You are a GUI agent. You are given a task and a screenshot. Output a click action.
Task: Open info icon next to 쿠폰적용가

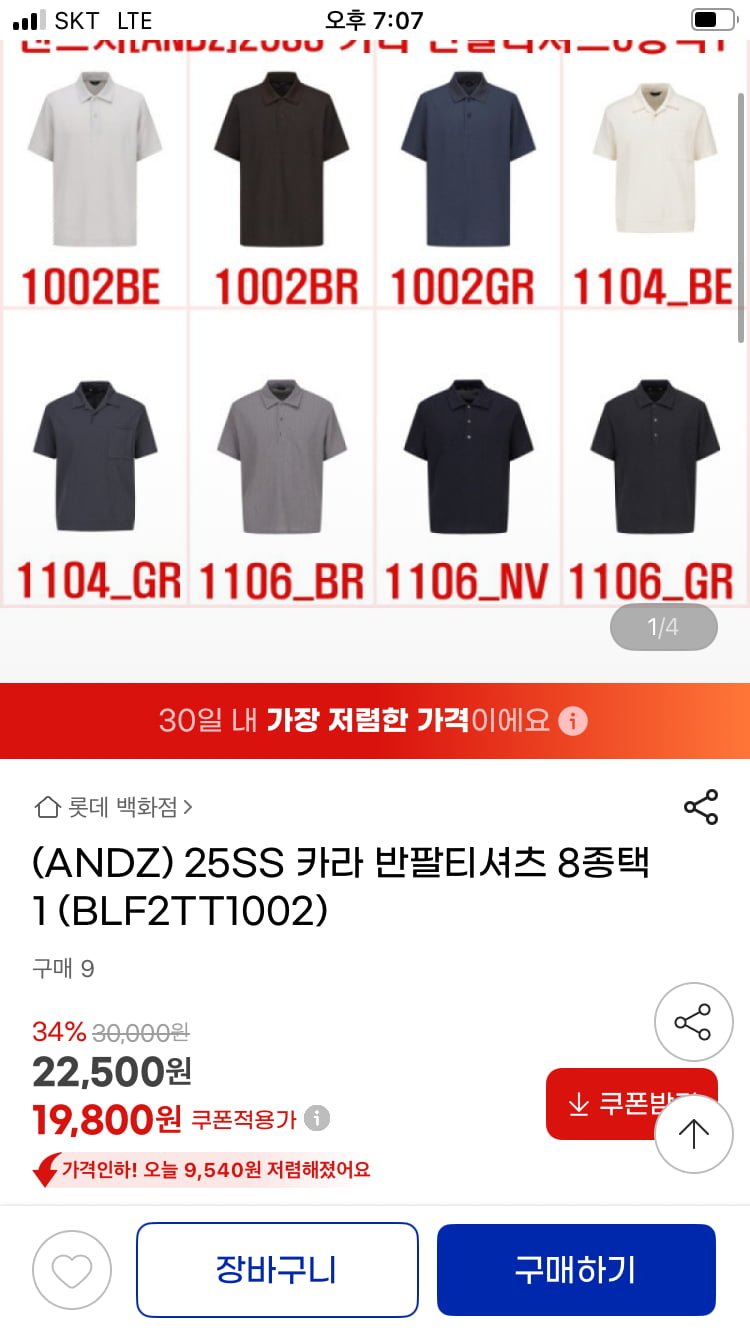[317, 1118]
